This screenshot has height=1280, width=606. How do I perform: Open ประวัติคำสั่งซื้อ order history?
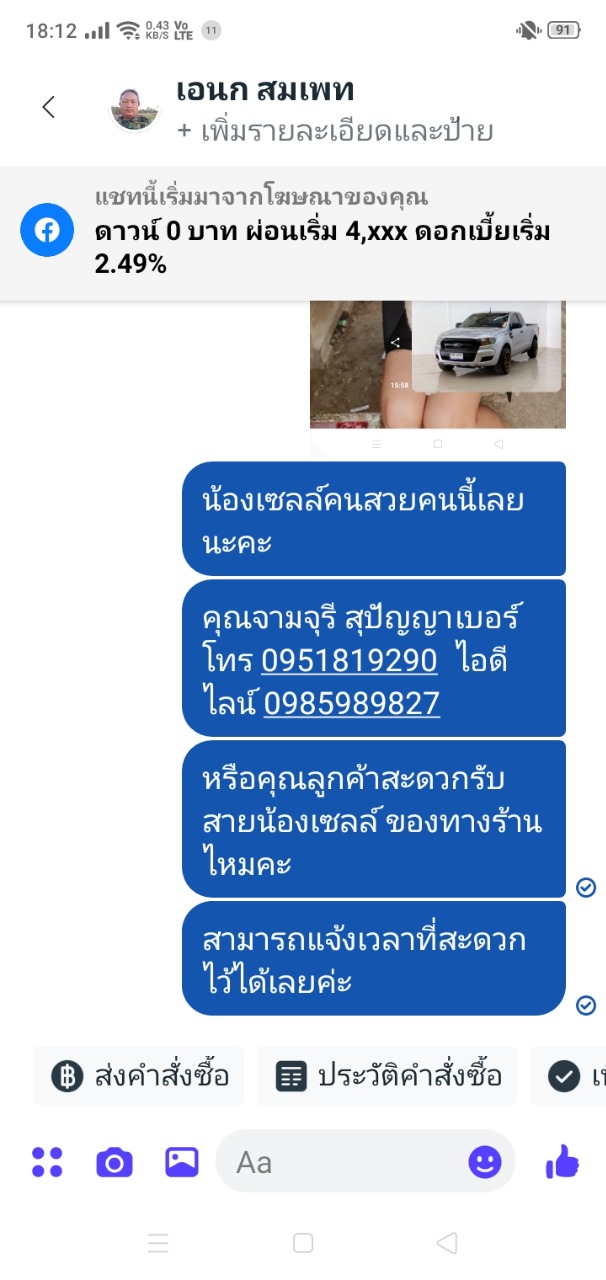click(387, 1076)
